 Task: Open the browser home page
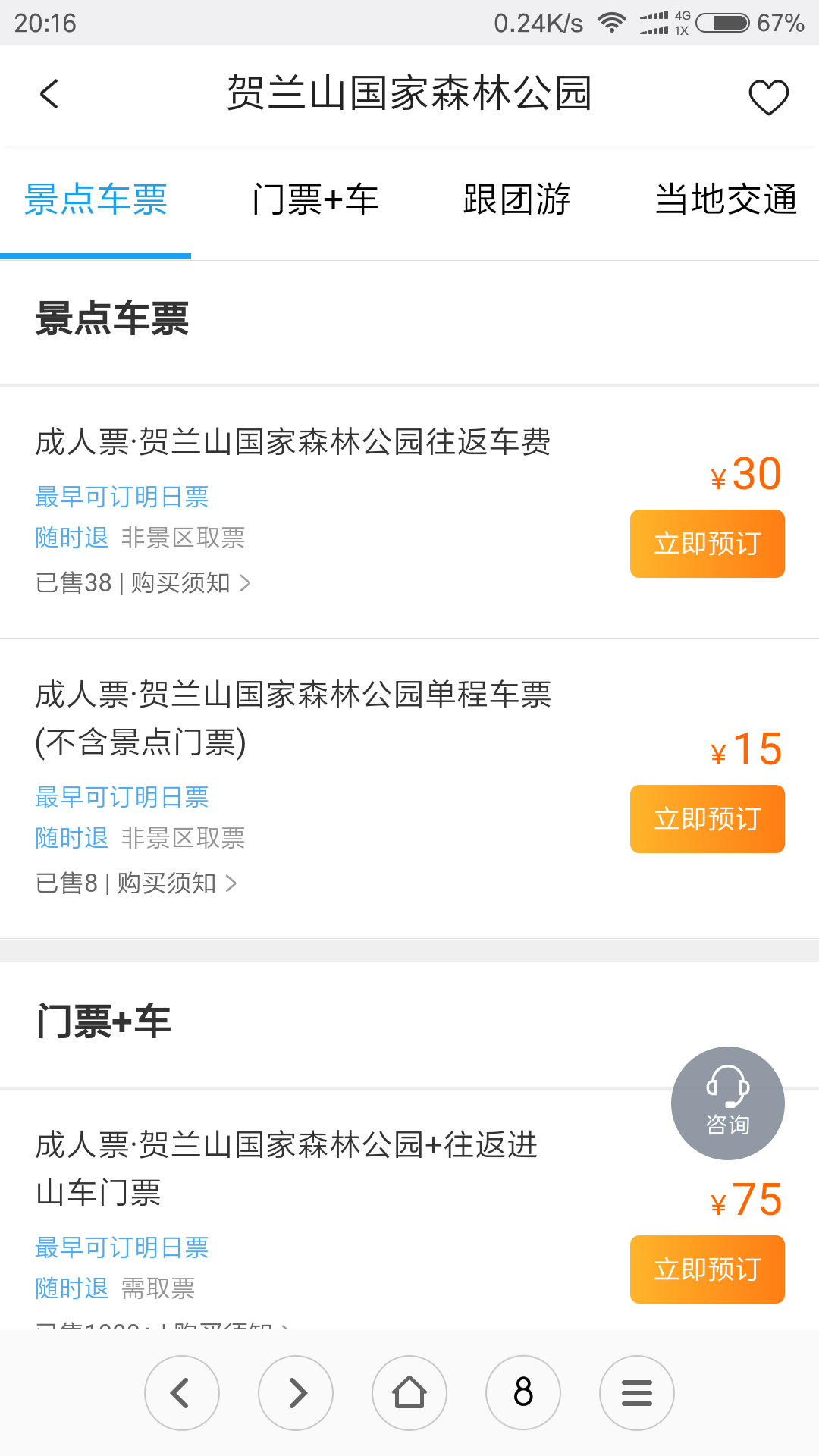409,1393
